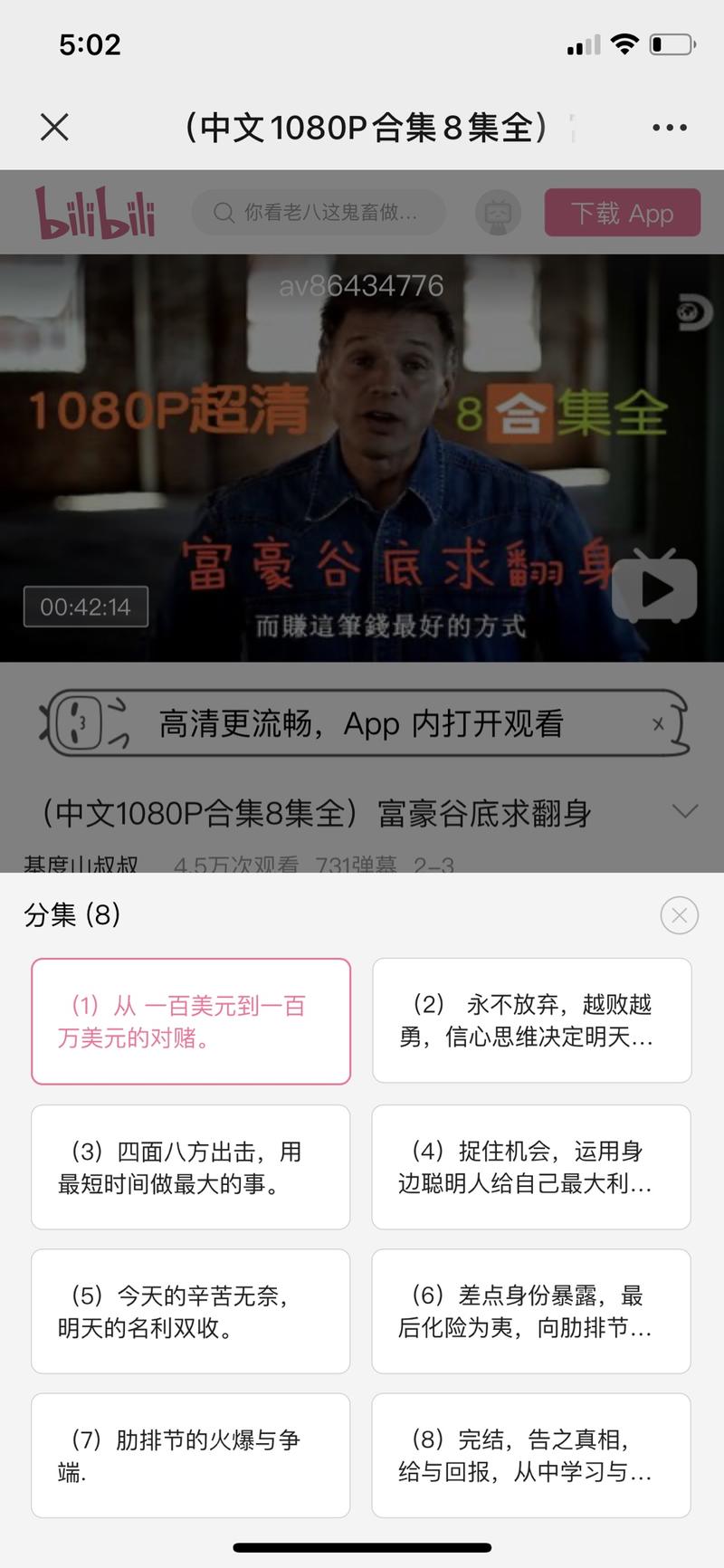Tap the play button on the video
Viewport: 724px width, 1568px height.
[x=654, y=587]
